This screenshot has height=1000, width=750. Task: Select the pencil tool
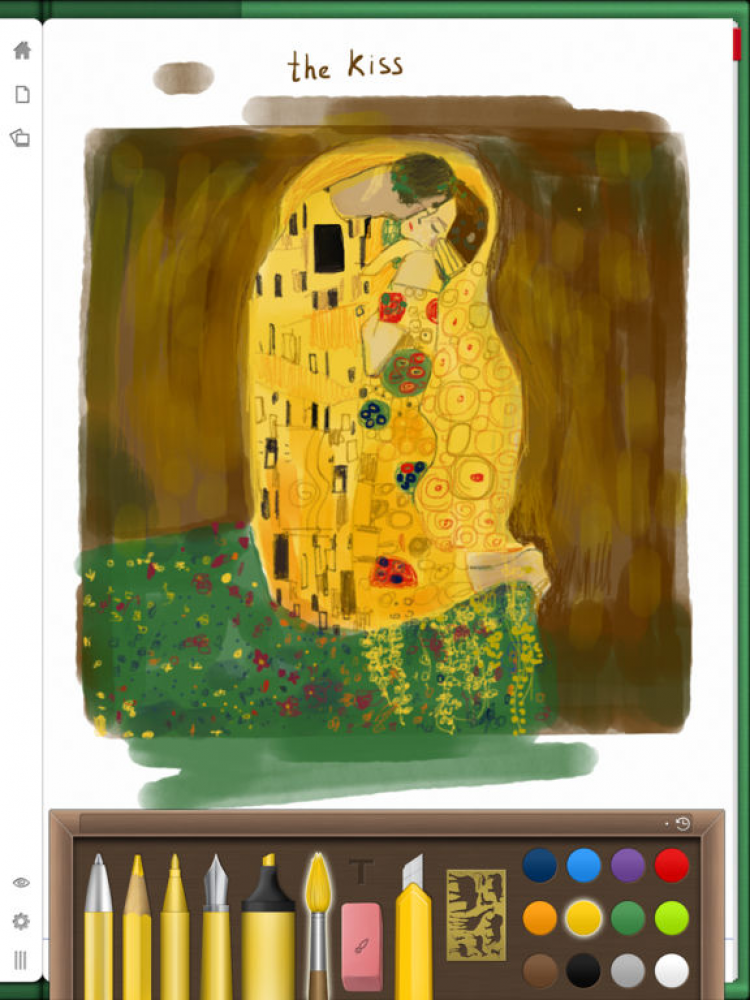137,925
